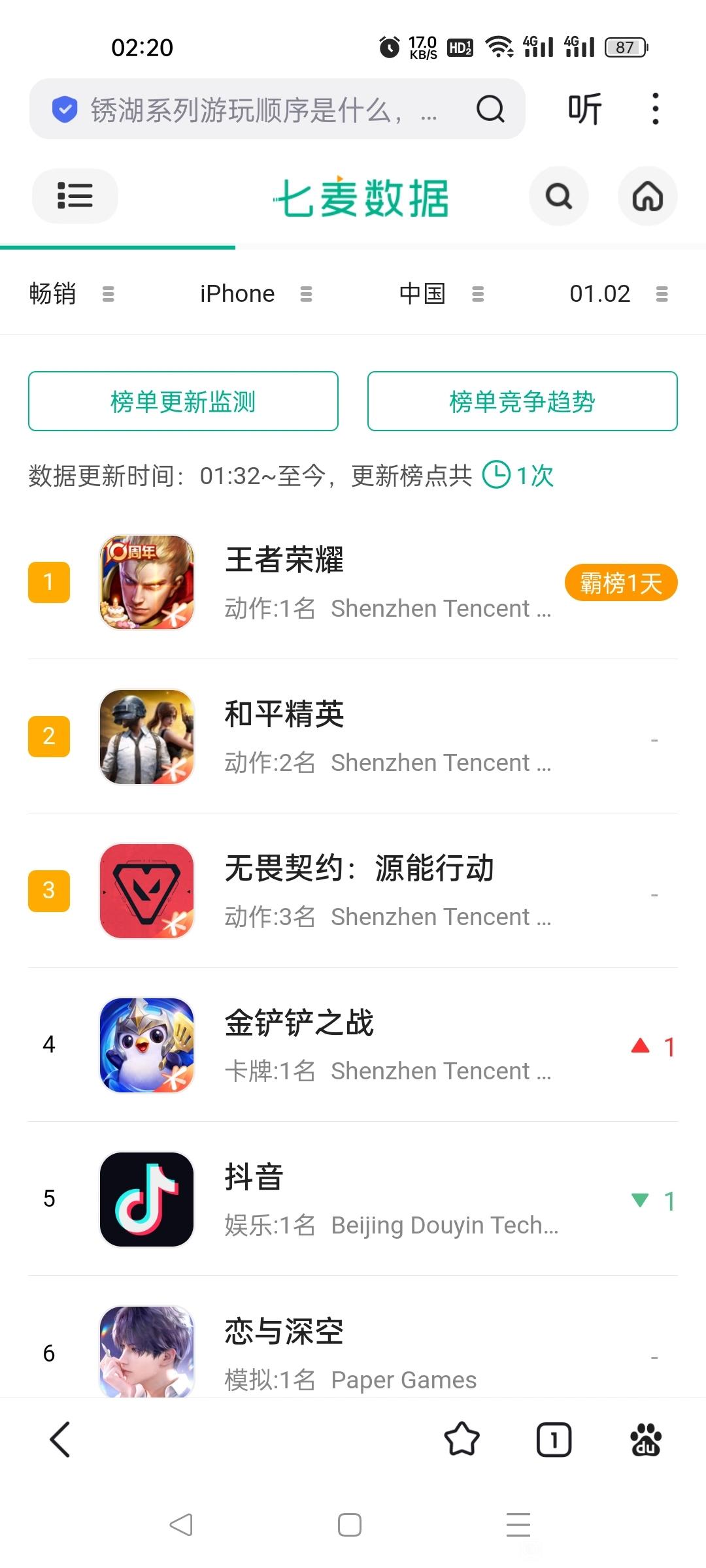Open the 七麦数据 site menu list
Image resolution: width=706 pixels, height=1568 pixels.
click(75, 196)
